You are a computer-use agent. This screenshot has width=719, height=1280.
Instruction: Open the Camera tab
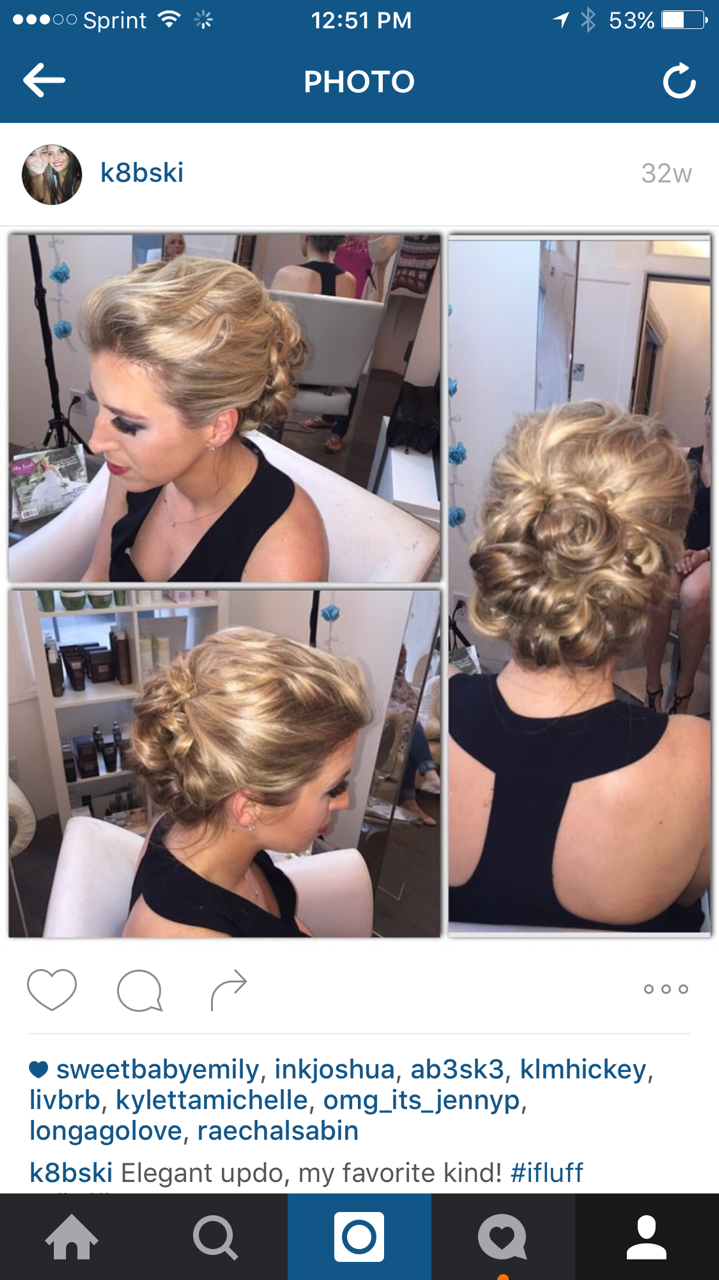(359, 1237)
